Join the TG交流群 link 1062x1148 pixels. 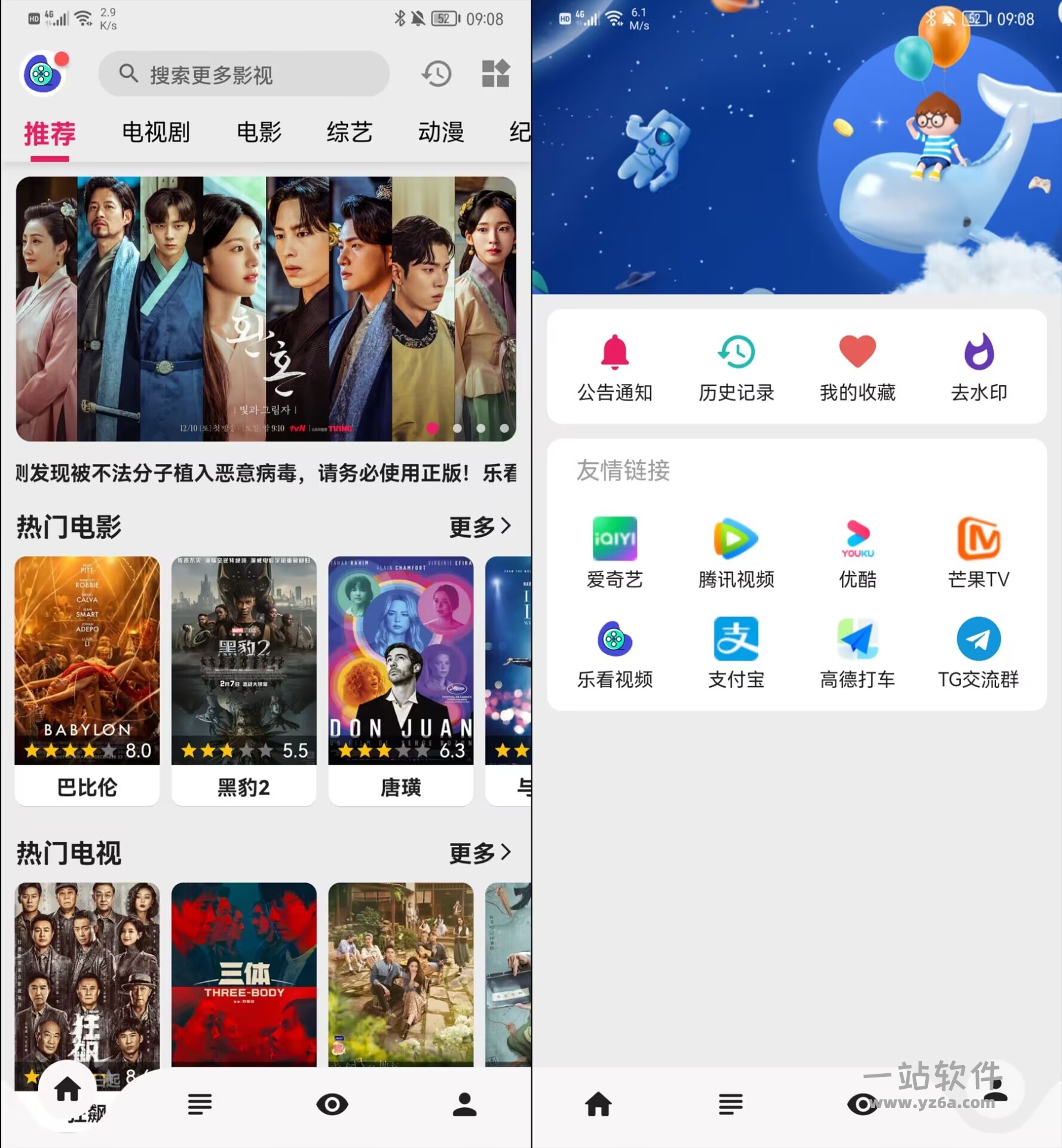click(978, 653)
